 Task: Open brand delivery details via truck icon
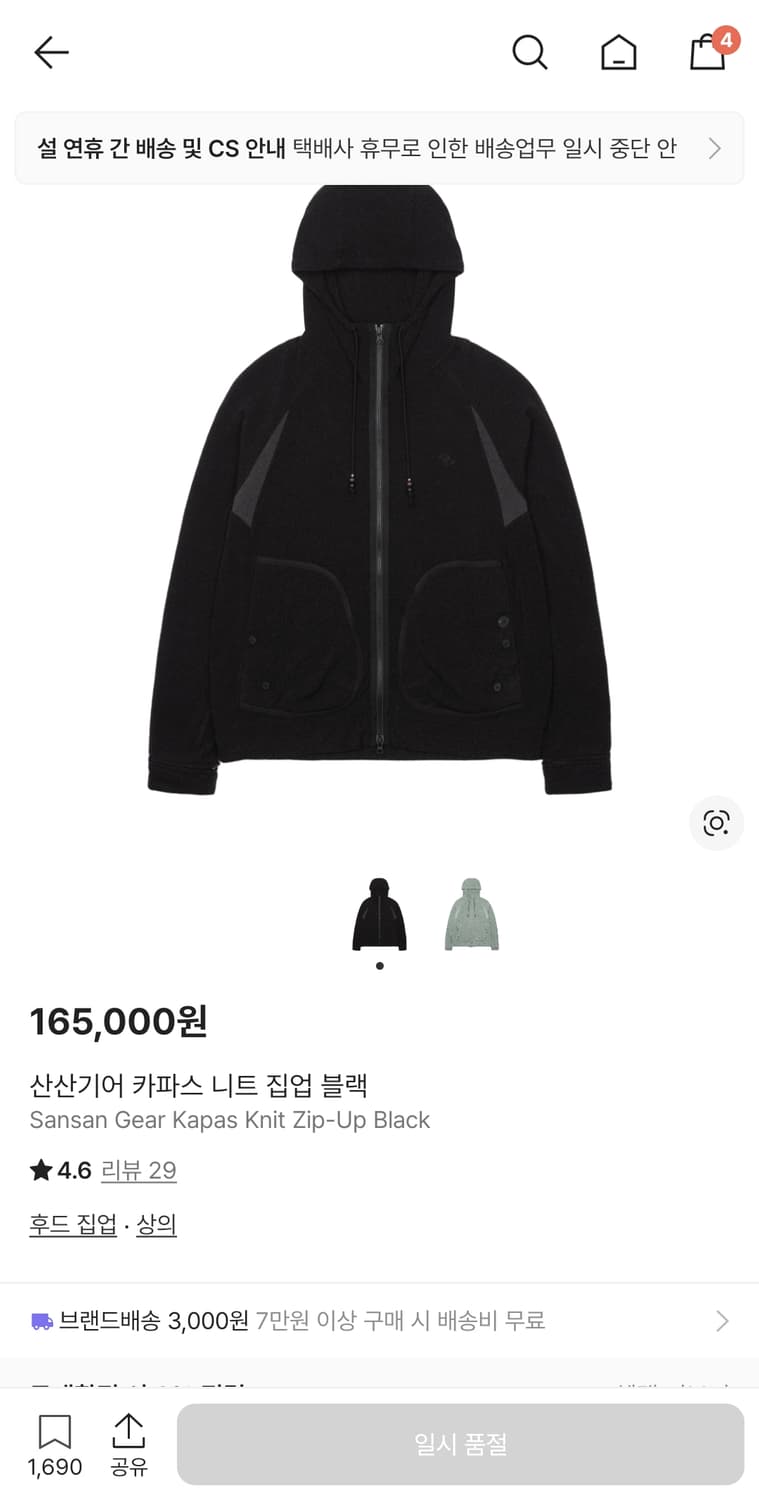click(40, 1320)
